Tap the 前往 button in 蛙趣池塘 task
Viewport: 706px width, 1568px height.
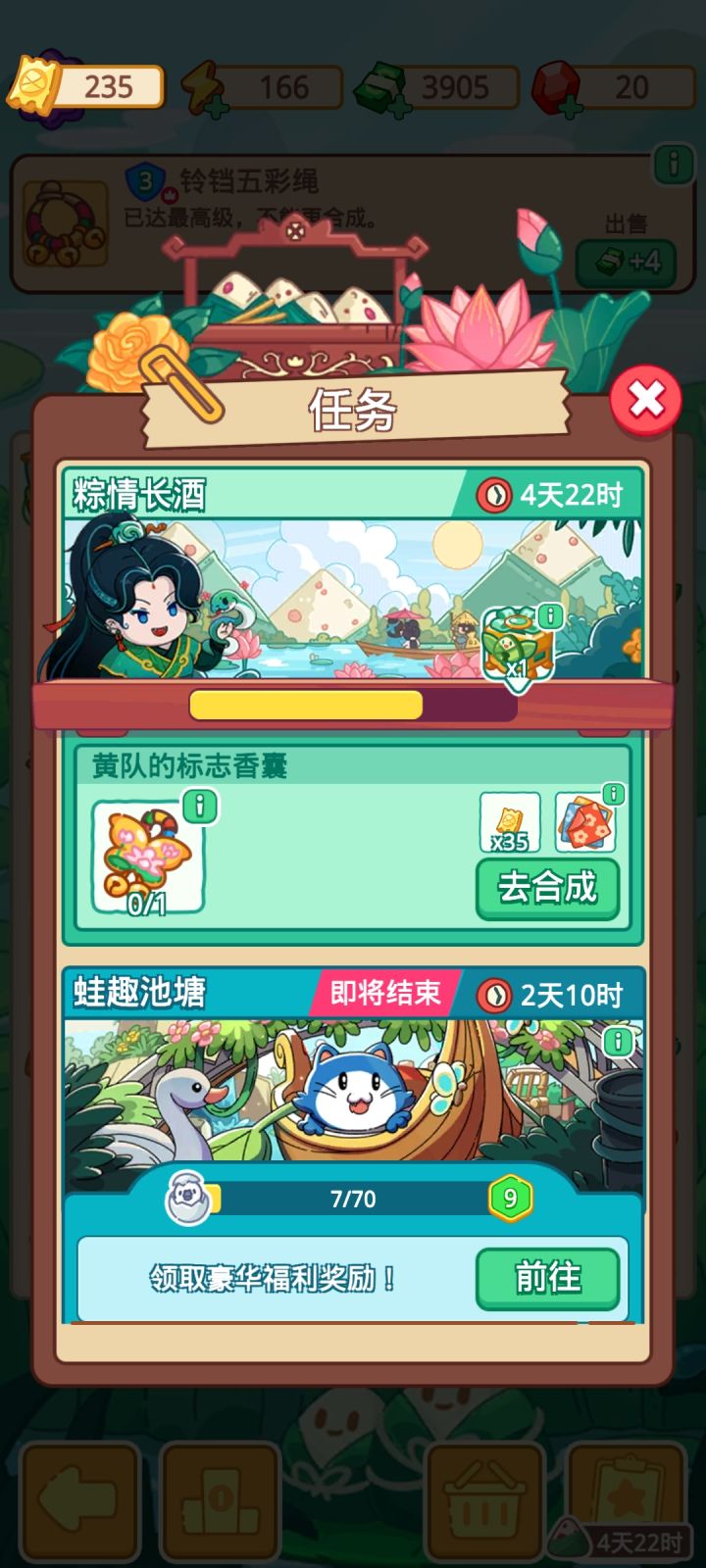tap(546, 1278)
